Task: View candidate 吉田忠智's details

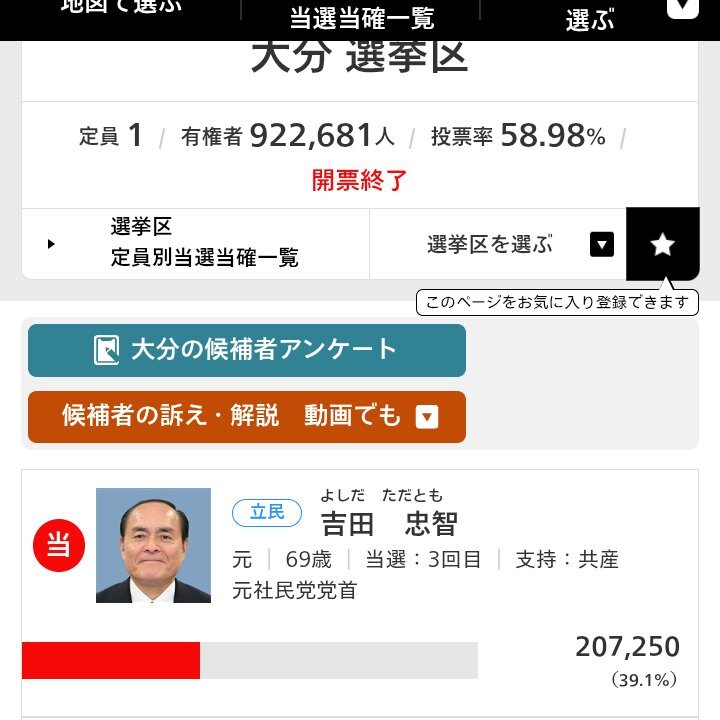Action: (388, 524)
